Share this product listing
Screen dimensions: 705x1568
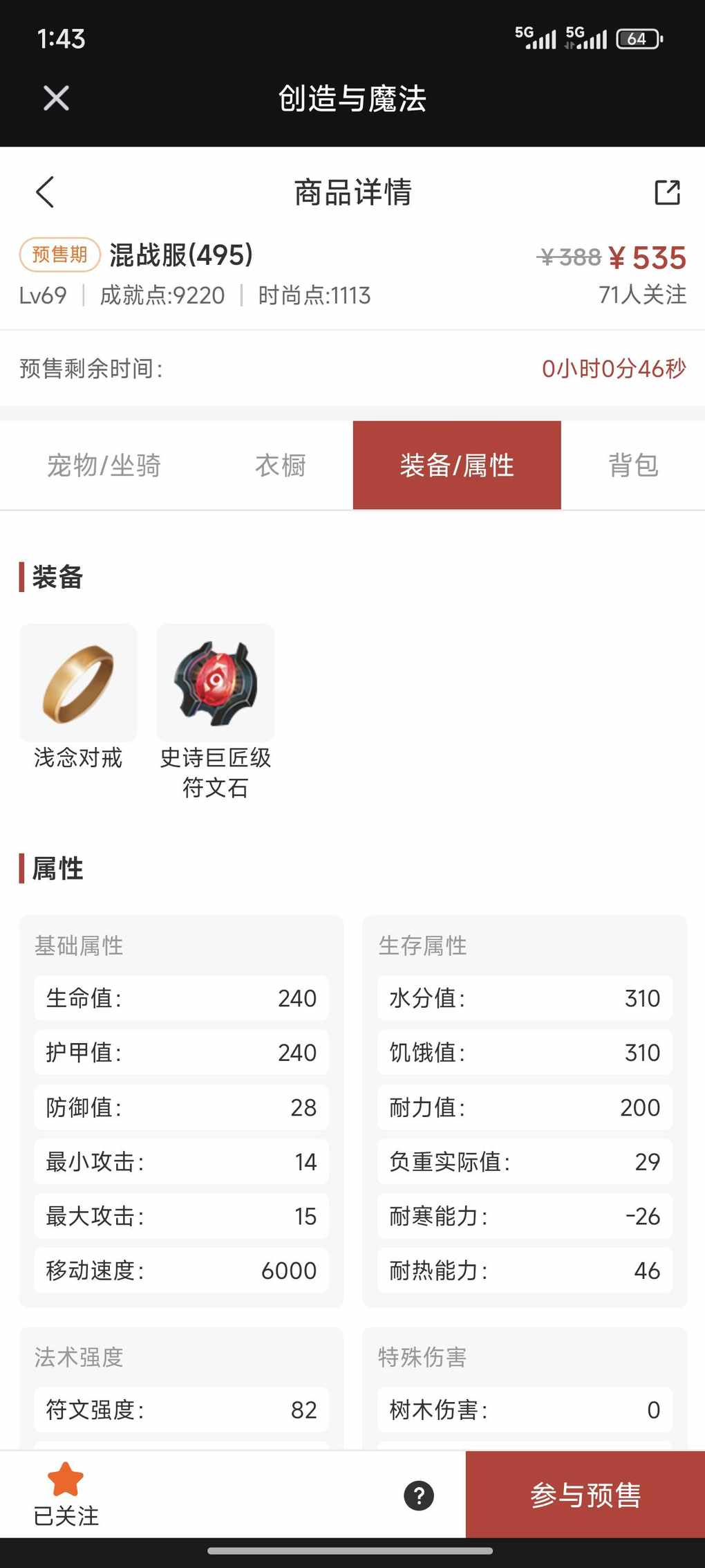(667, 192)
